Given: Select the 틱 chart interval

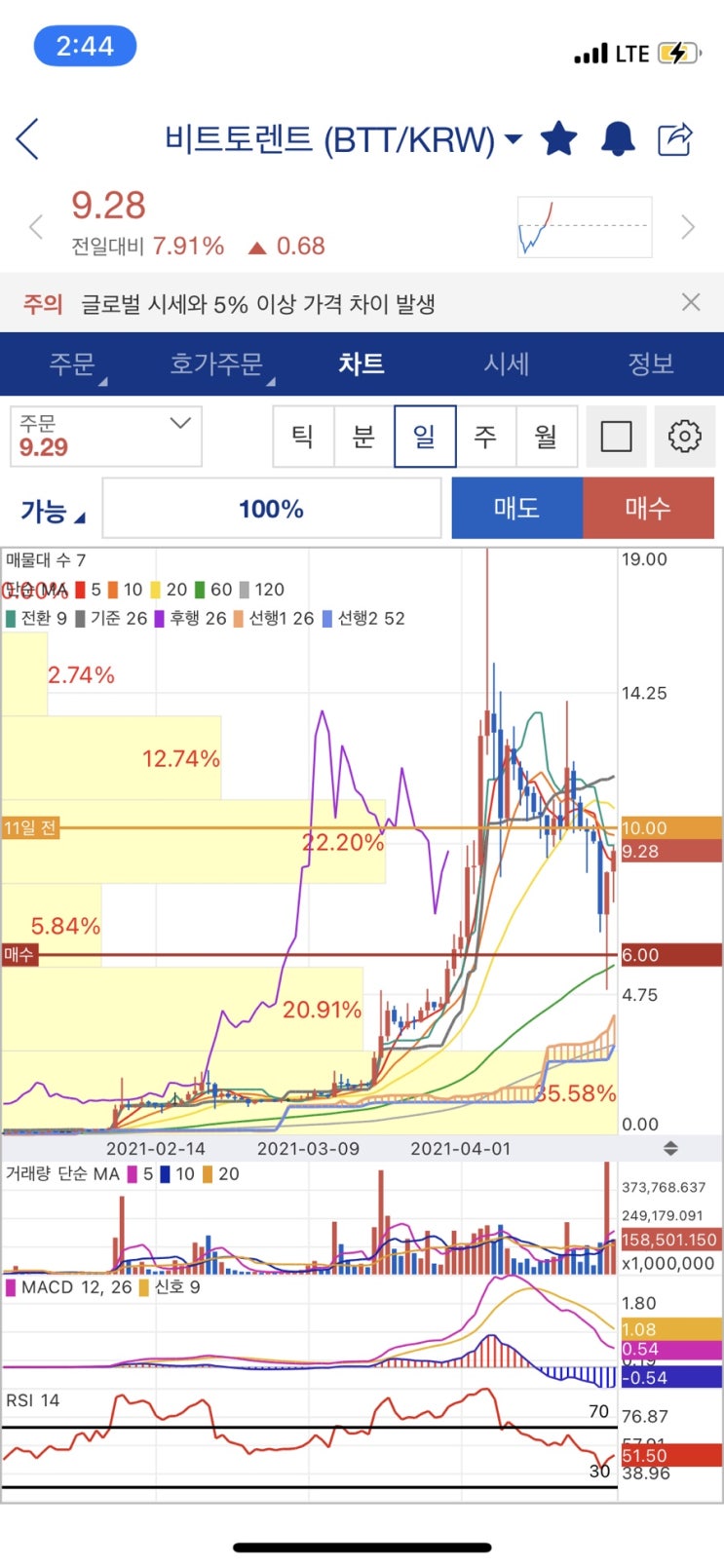Looking at the screenshot, I should [303, 436].
